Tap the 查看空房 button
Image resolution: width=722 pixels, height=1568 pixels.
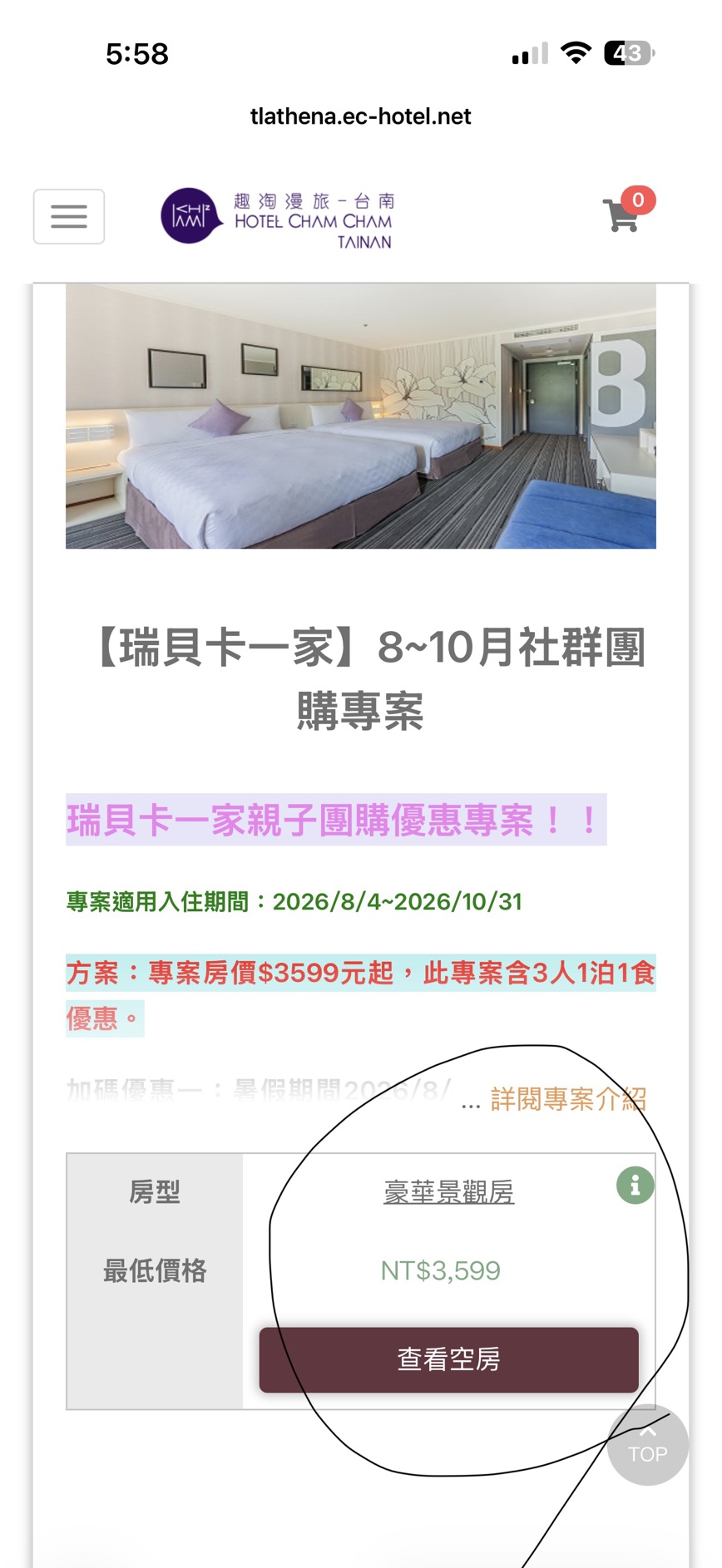tap(448, 1358)
